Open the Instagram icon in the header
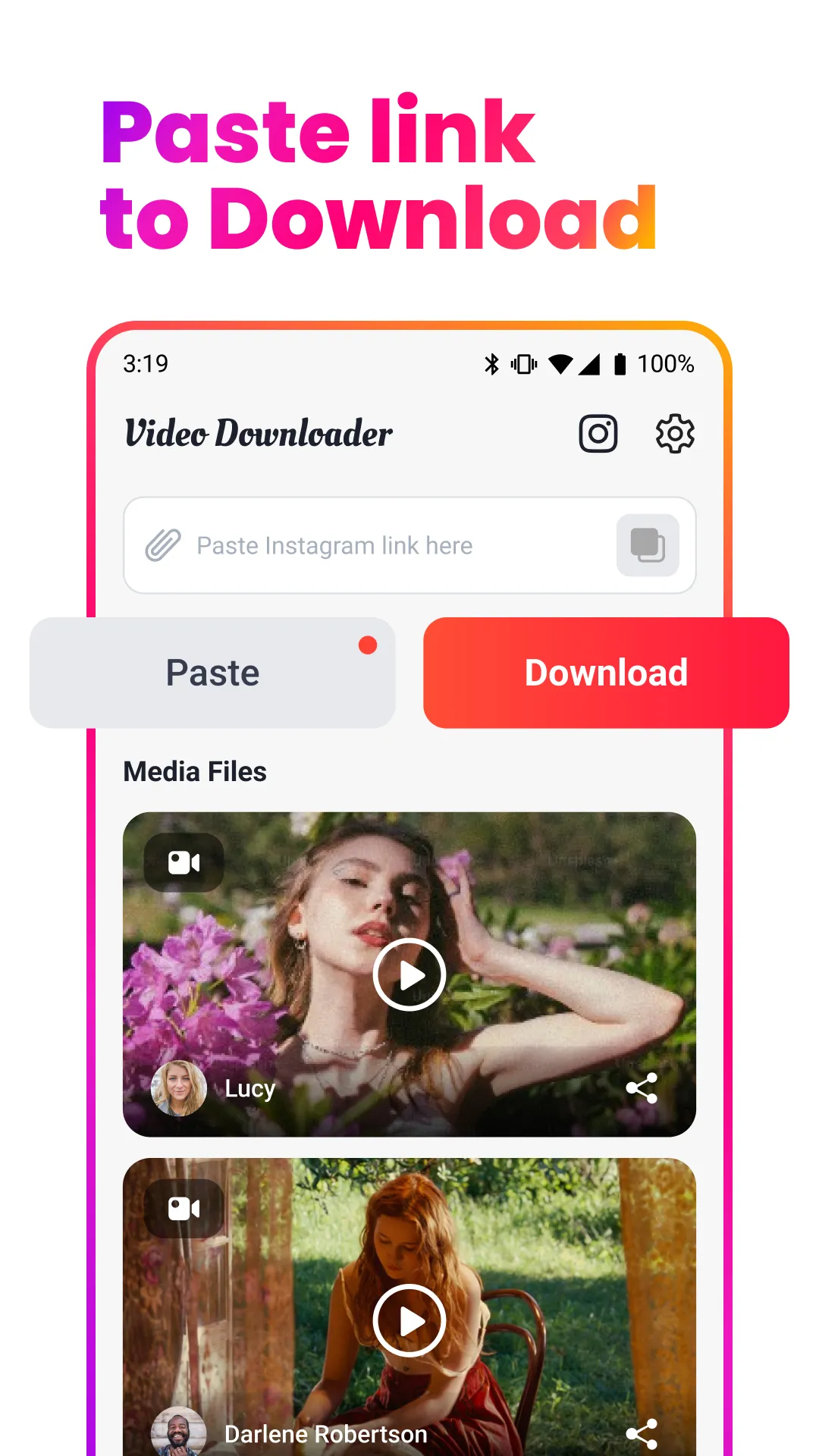The width and height of the screenshot is (819, 1456). tap(598, 433)
